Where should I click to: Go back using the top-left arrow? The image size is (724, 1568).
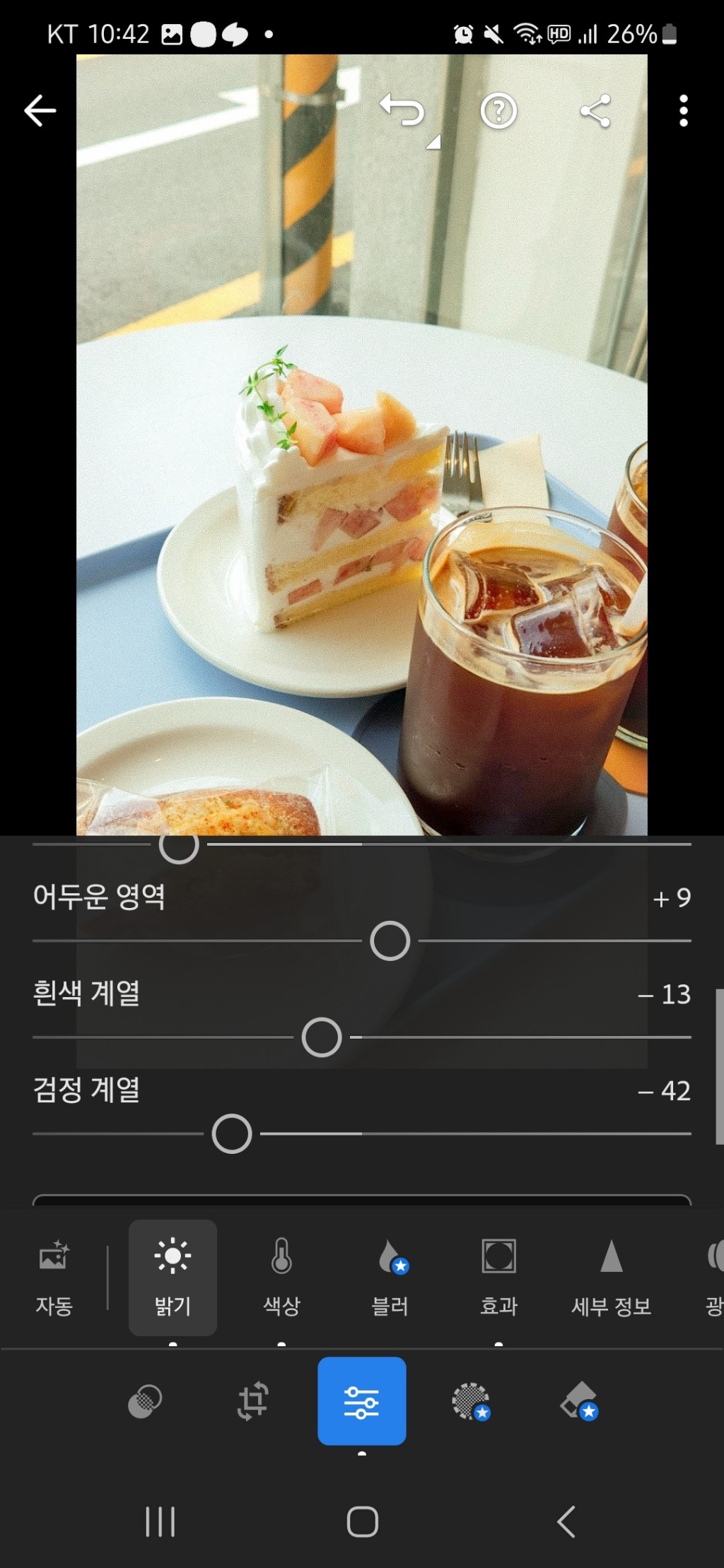40,111
